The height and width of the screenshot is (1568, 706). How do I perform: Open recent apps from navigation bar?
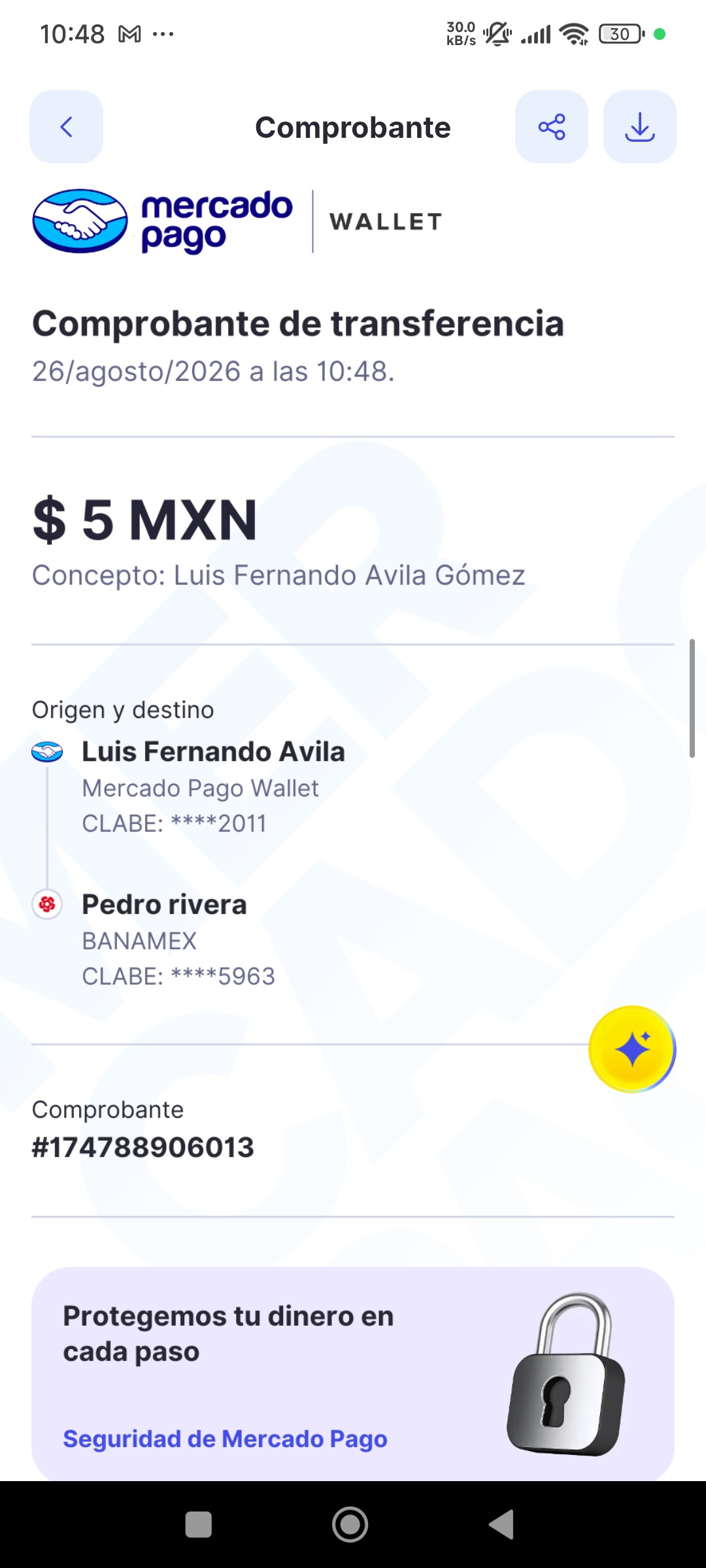pyautogui.click(x=199, y=1526)
